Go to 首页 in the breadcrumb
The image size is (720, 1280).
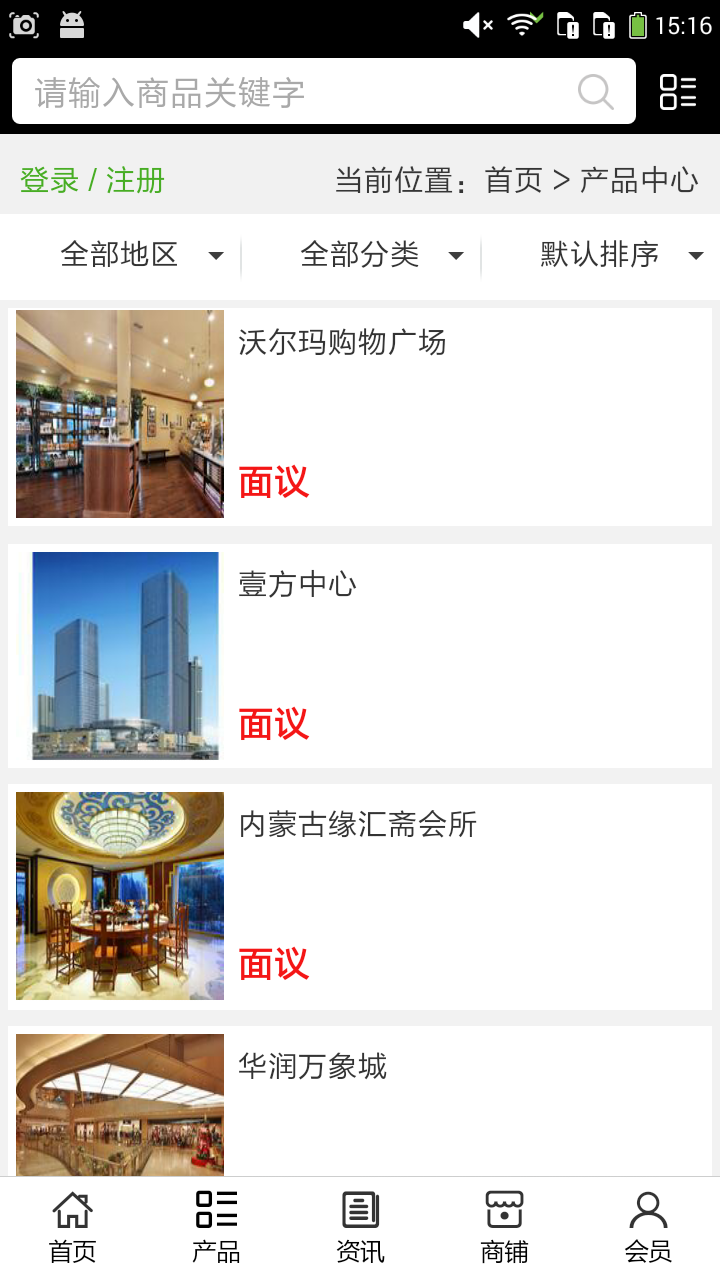513,181
